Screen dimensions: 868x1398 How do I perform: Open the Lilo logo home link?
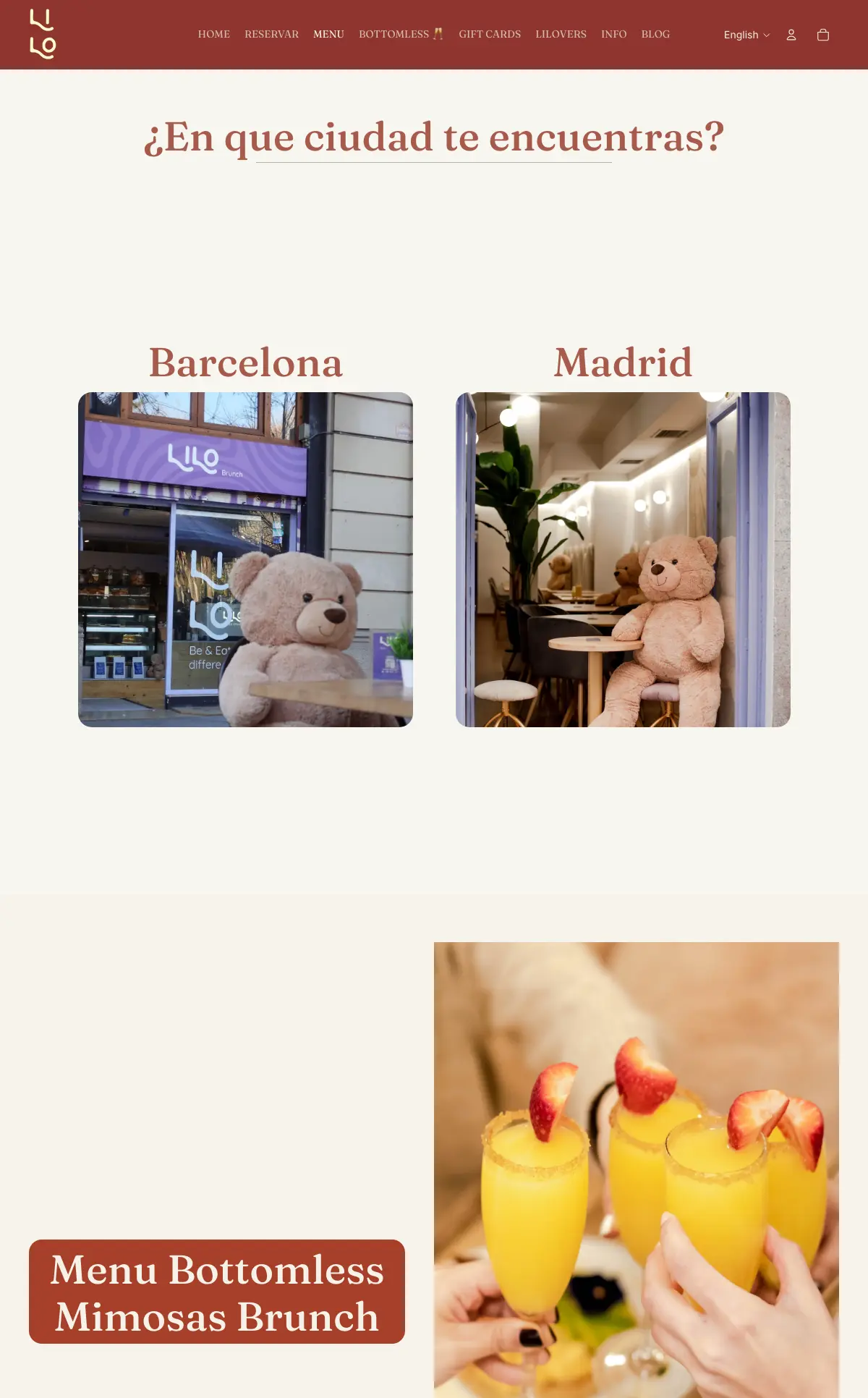43,34
